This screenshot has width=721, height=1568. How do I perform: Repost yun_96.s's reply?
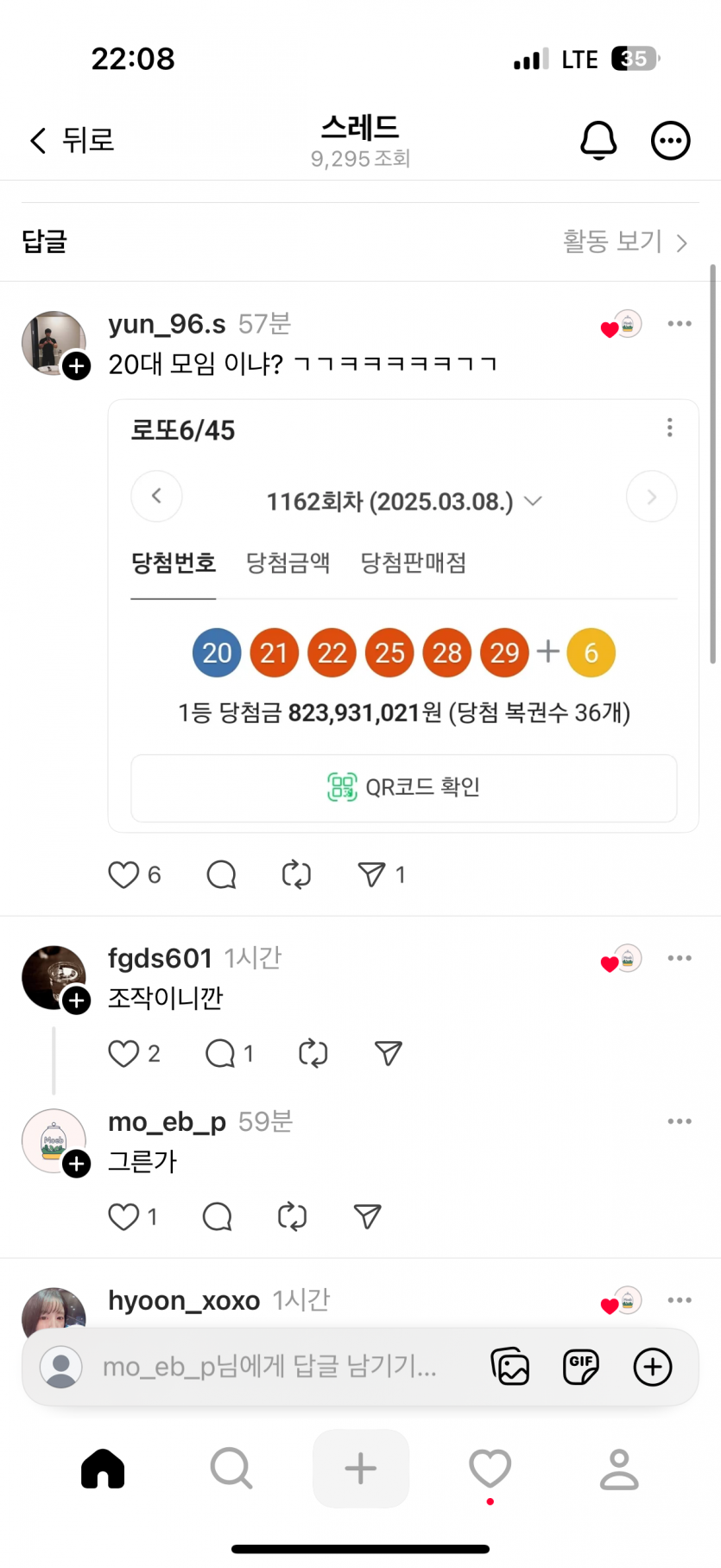(x=296, y=874)
